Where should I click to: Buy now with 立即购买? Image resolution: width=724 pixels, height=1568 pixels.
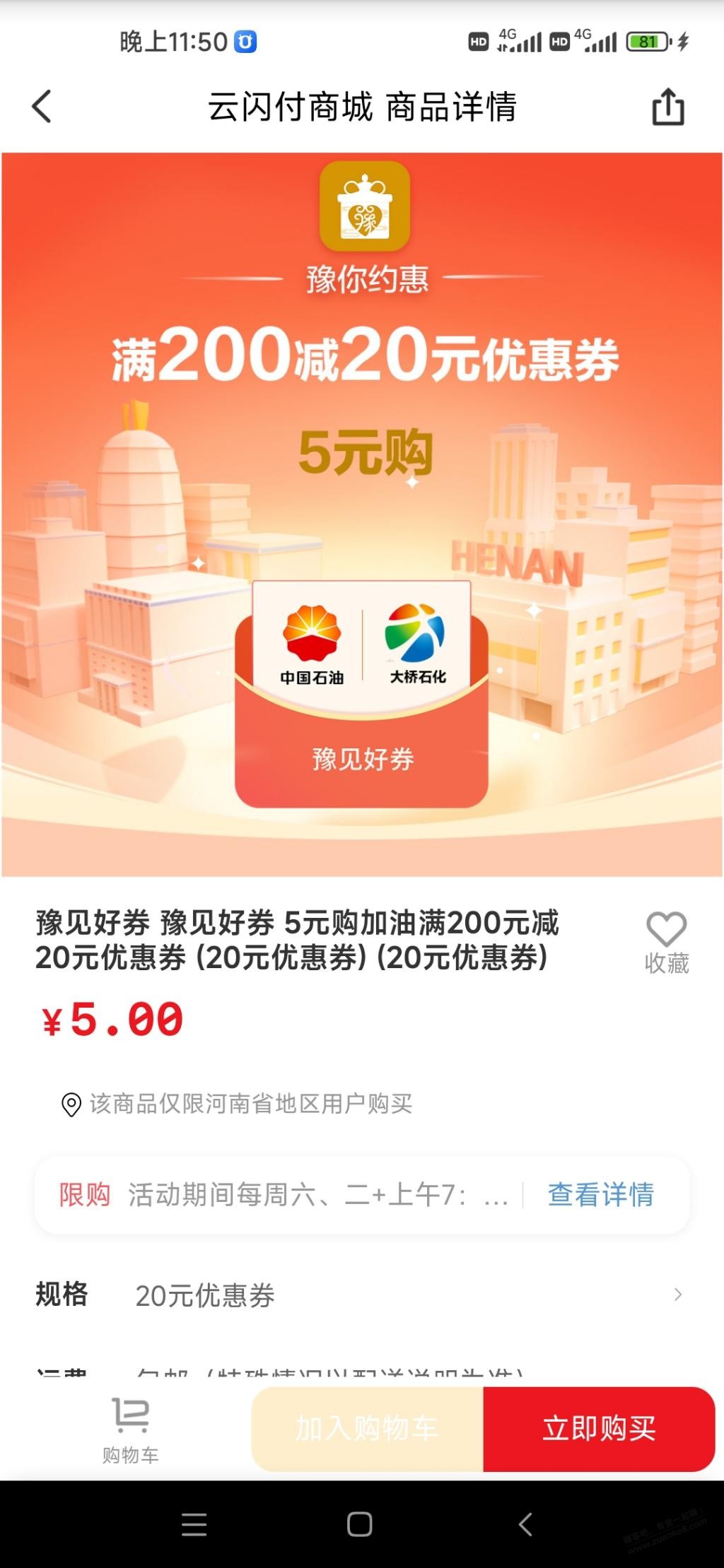(599, 1429)
